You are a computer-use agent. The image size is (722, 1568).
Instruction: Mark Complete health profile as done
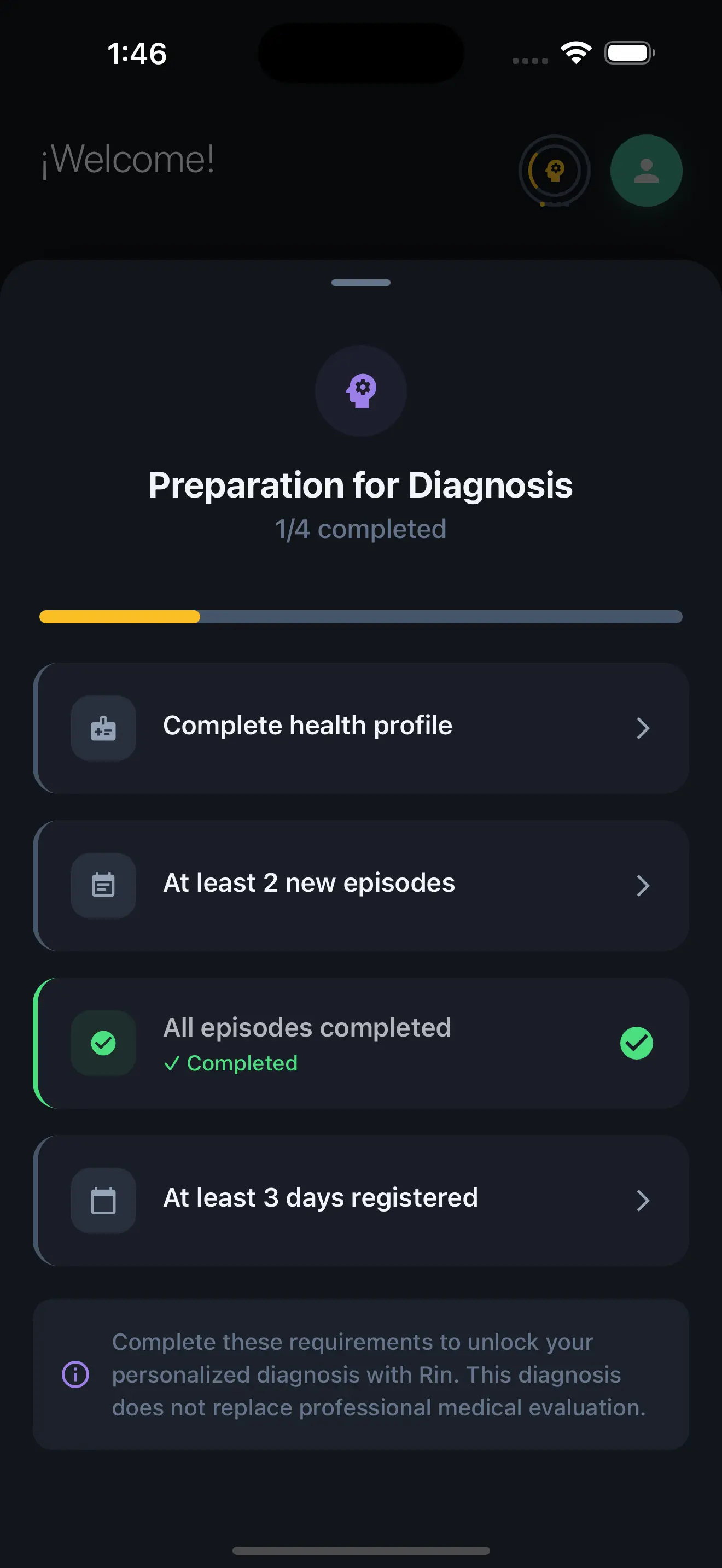[x=361, y=728]
